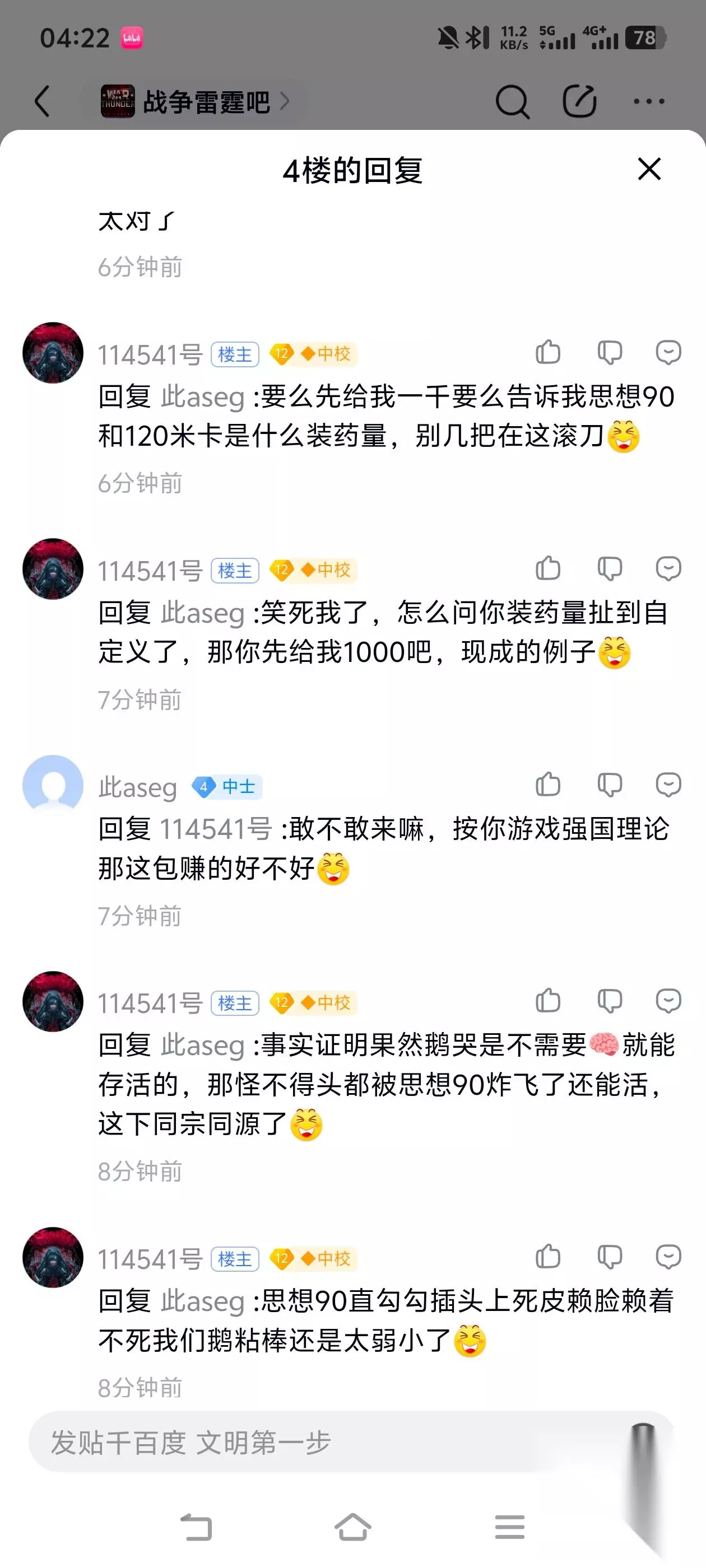
Task: Compose a new post via edit icon
Action: (x=579, y=101)
